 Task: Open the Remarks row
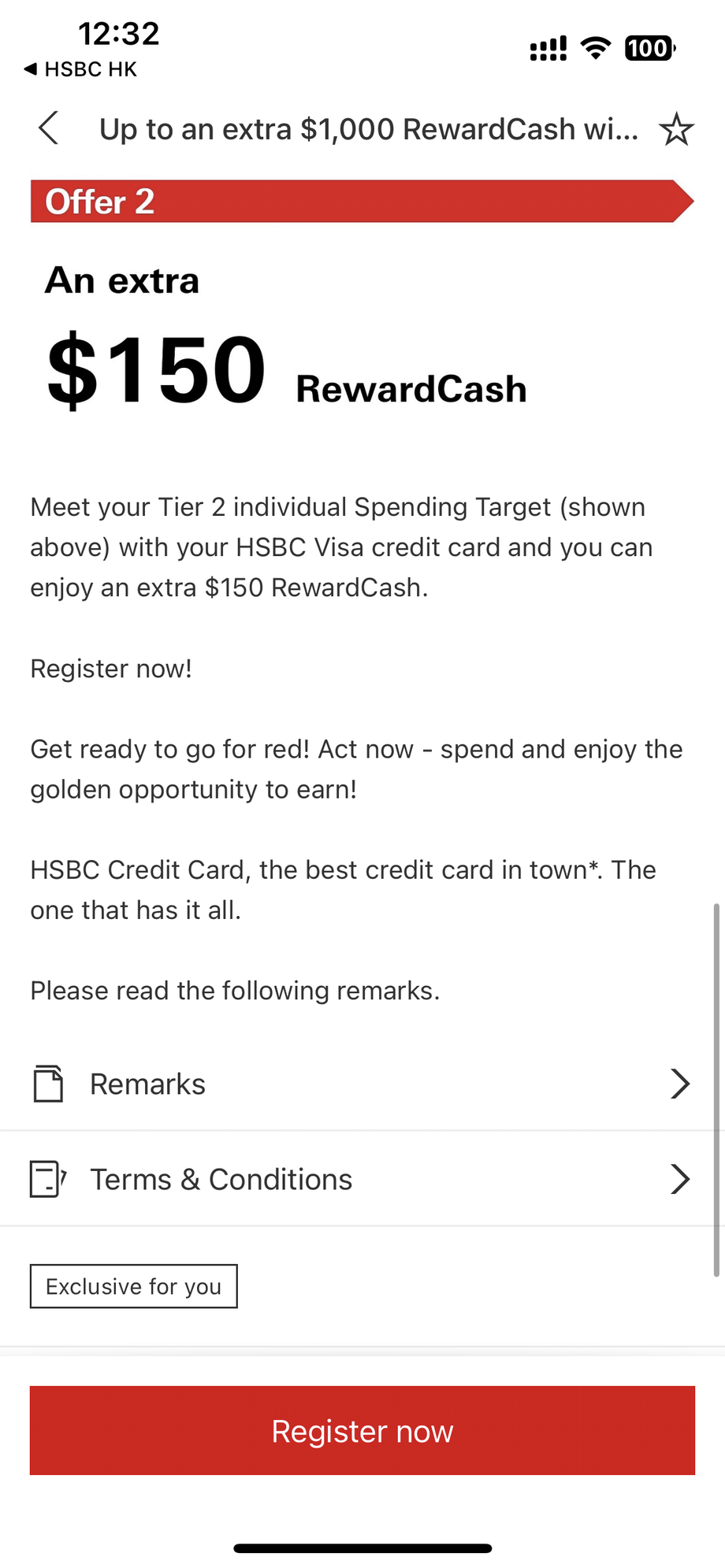point(362,1084)
